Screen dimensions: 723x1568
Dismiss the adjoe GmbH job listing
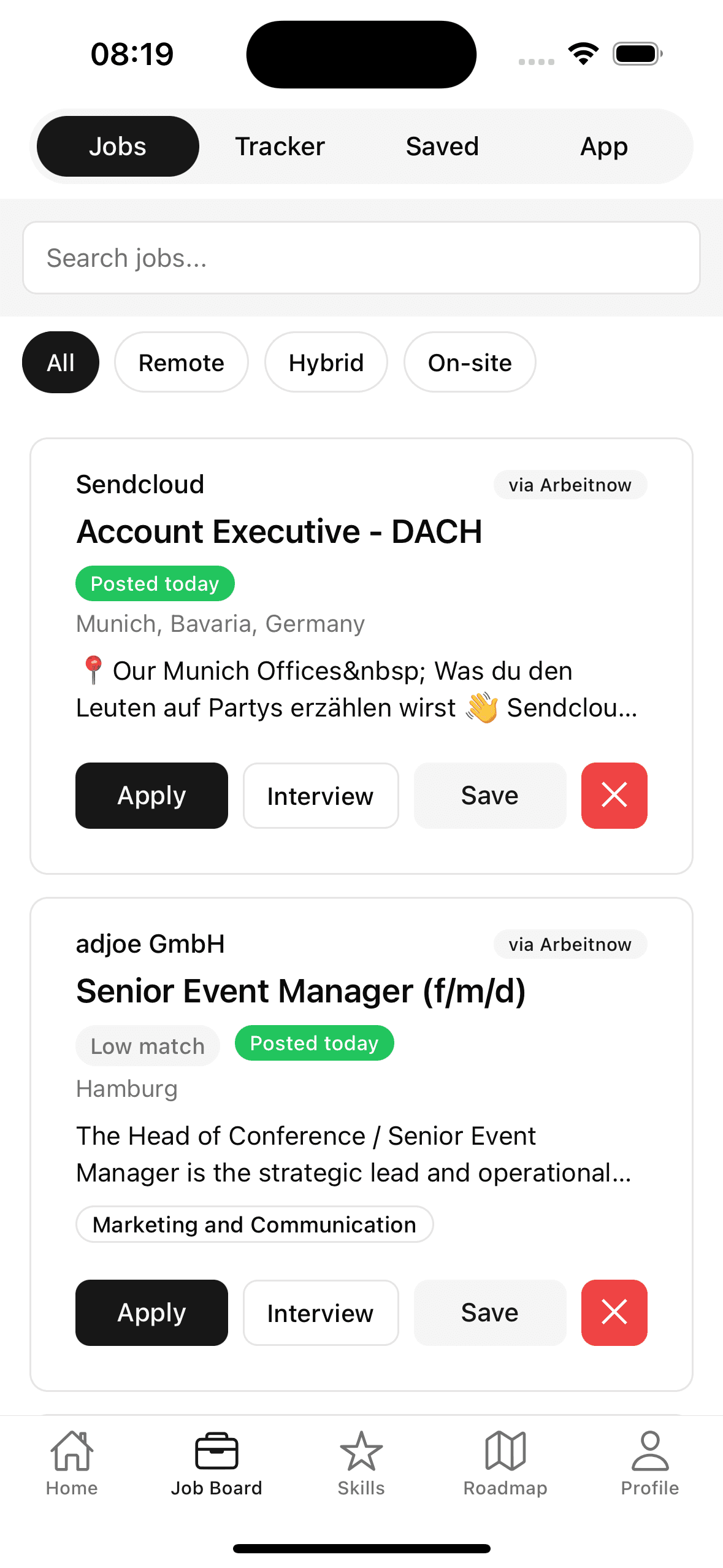point(614,1313)
